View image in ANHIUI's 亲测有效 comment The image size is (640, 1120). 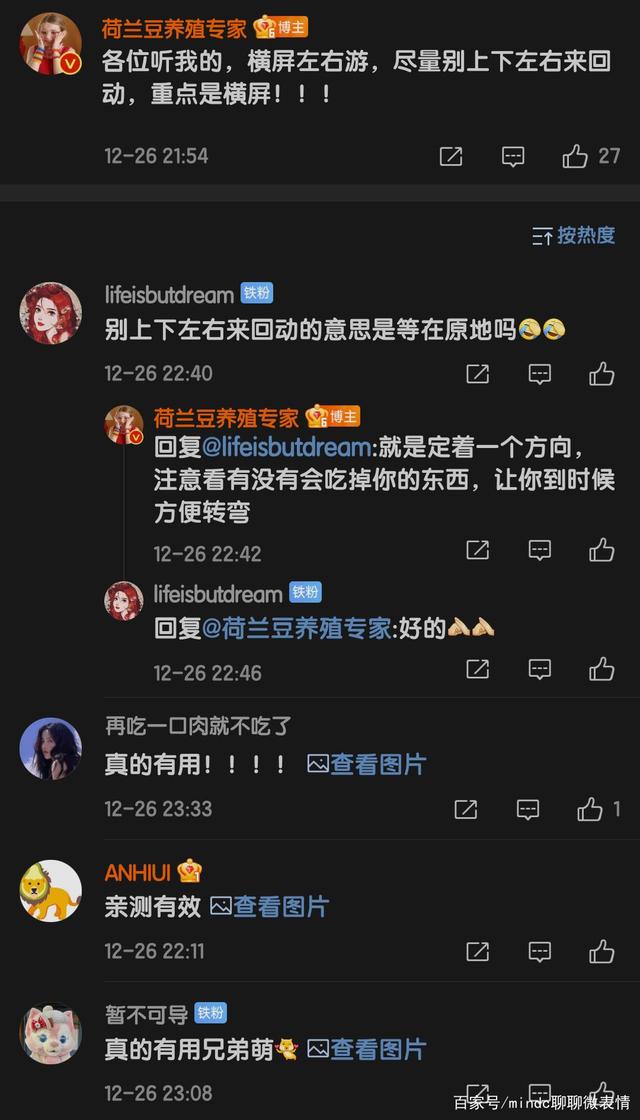click(269, 906)
